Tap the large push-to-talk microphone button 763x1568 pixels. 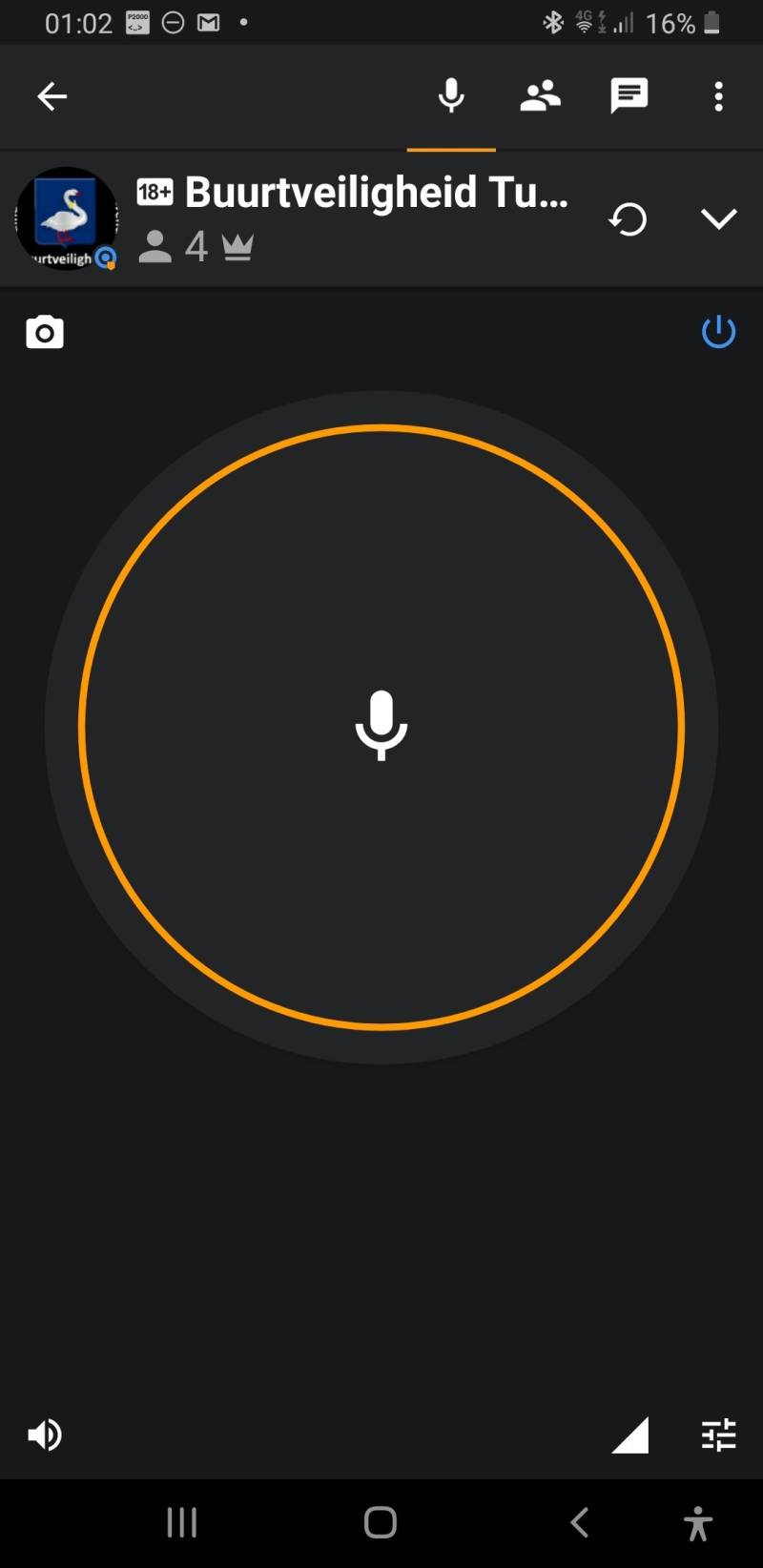(381, 727)
